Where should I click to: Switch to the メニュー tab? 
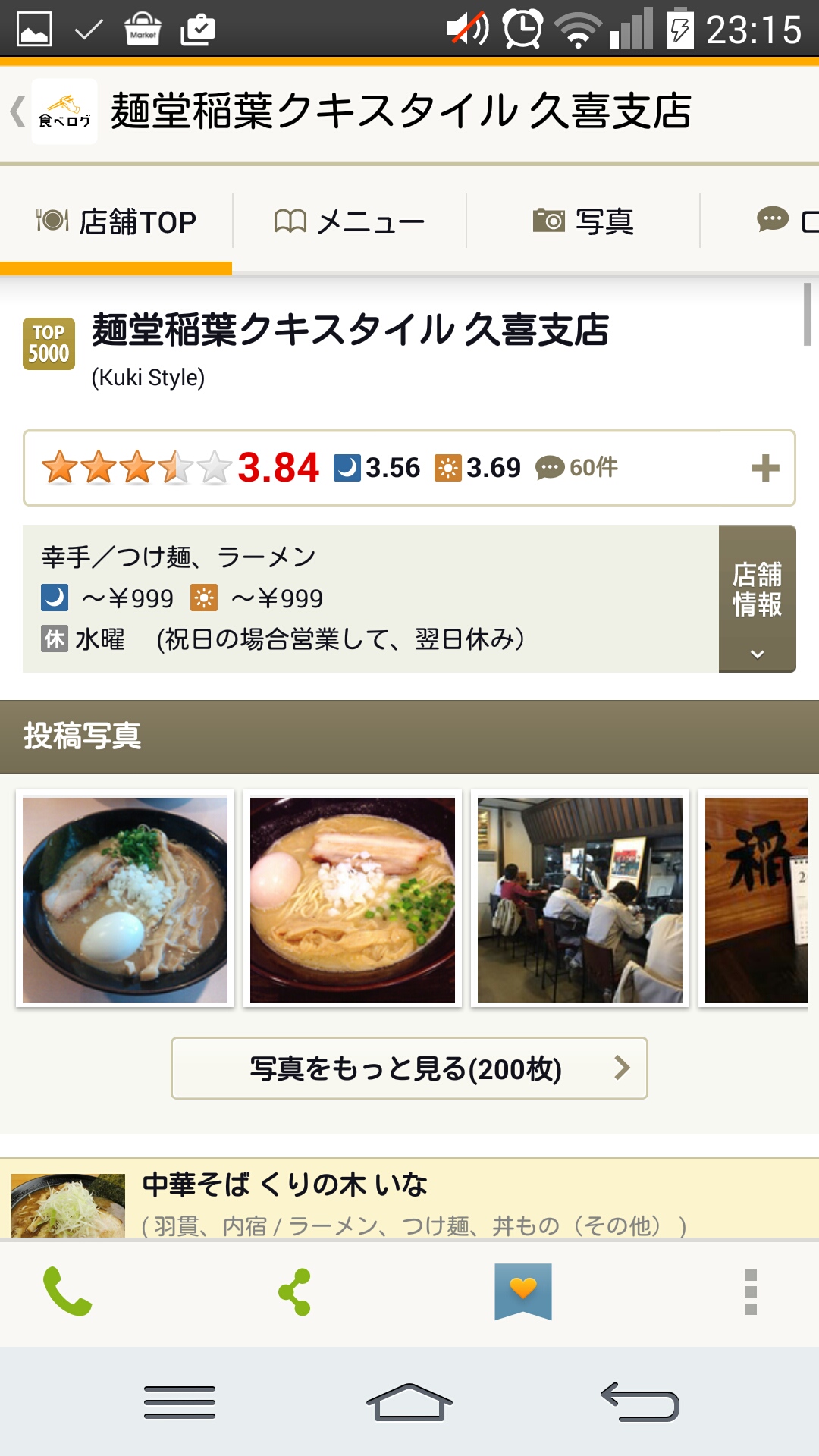coord(349,221)
